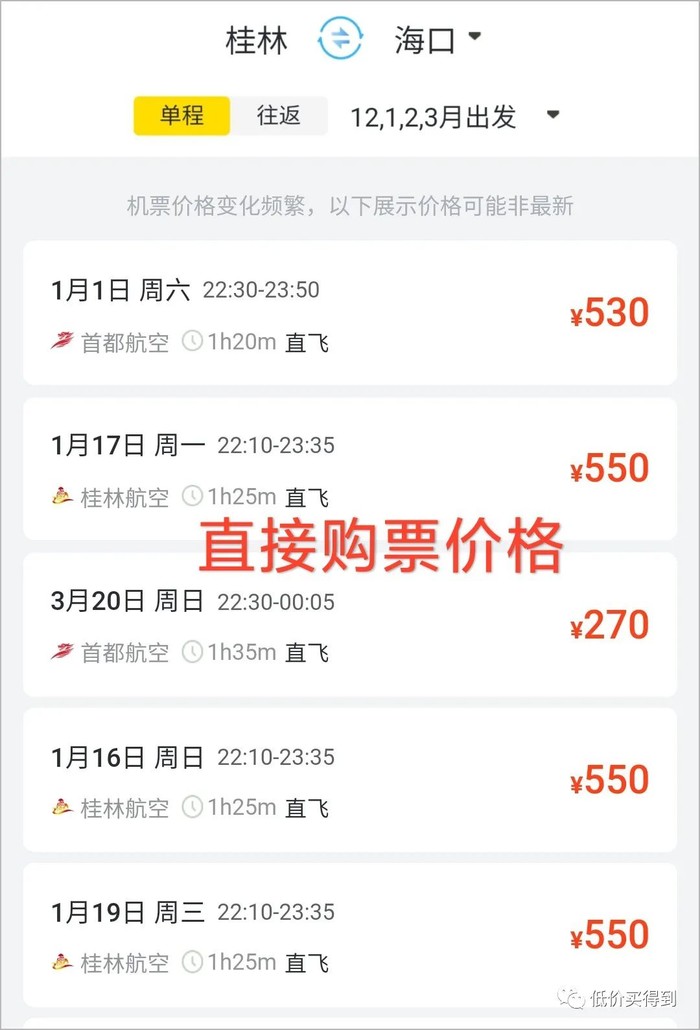The width and height of the screenshot is (700, 1030).
Task: Change departure city 桂林
Action: (x=257, y=41)
